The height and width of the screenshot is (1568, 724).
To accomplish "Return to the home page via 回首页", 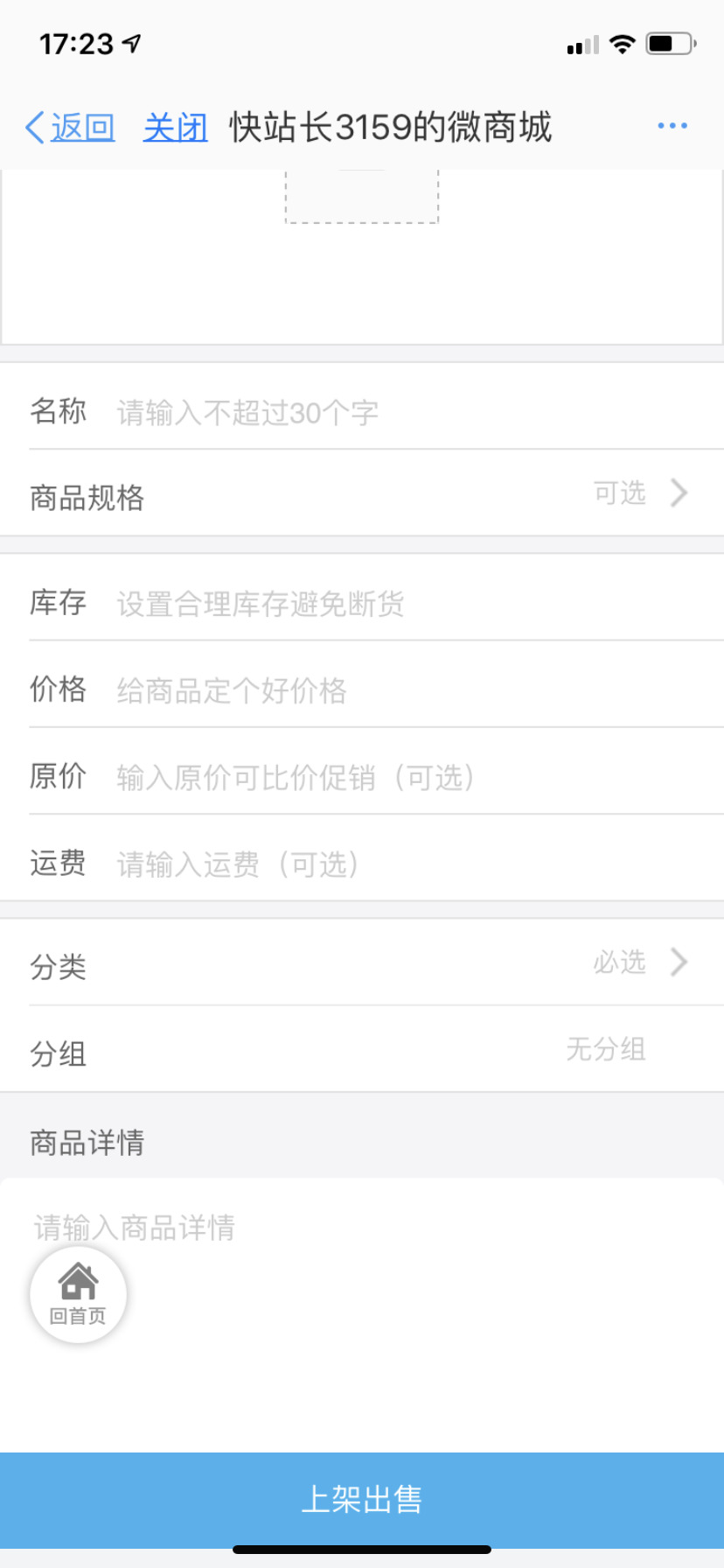I will (78, 1295).
